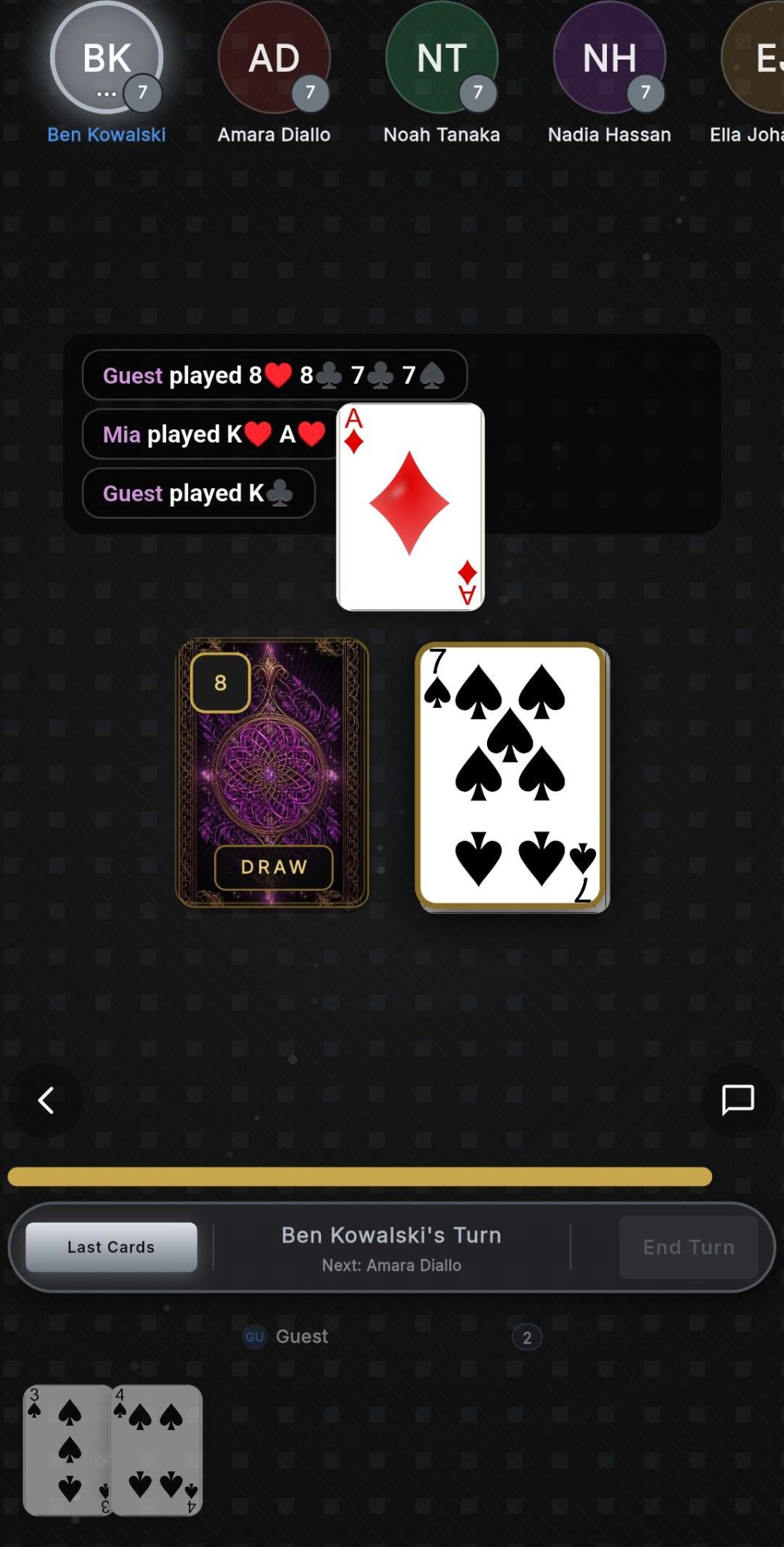Screen dimensions: 784x1547
Task: Tap the back arrow button
Action: click(46, 1100)
